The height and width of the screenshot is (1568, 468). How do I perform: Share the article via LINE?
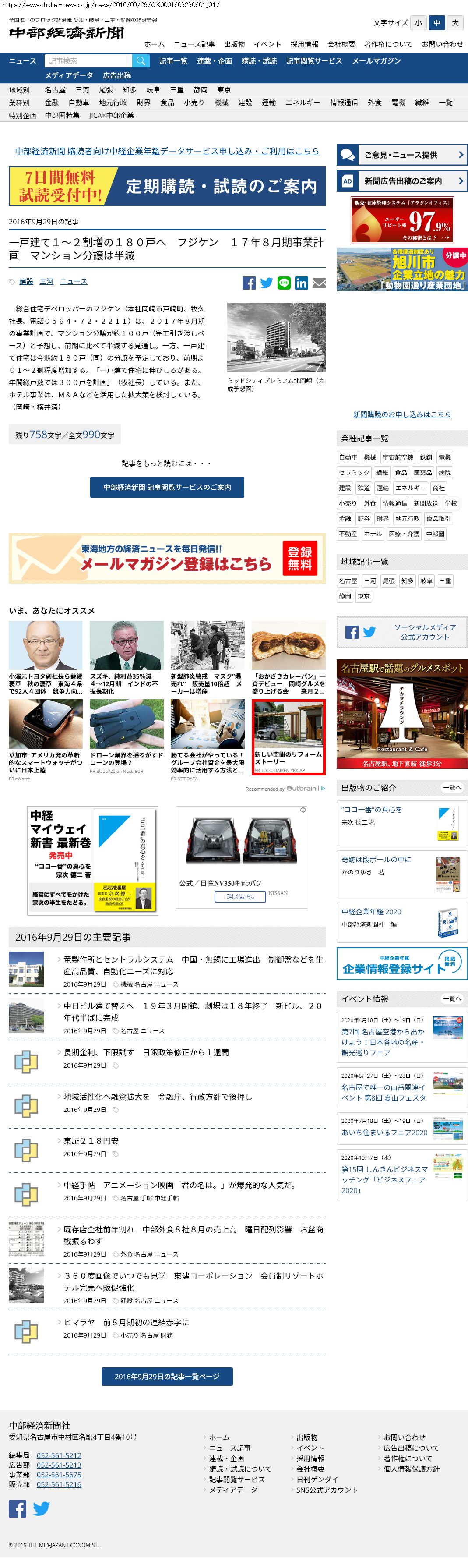pos(284,283)
